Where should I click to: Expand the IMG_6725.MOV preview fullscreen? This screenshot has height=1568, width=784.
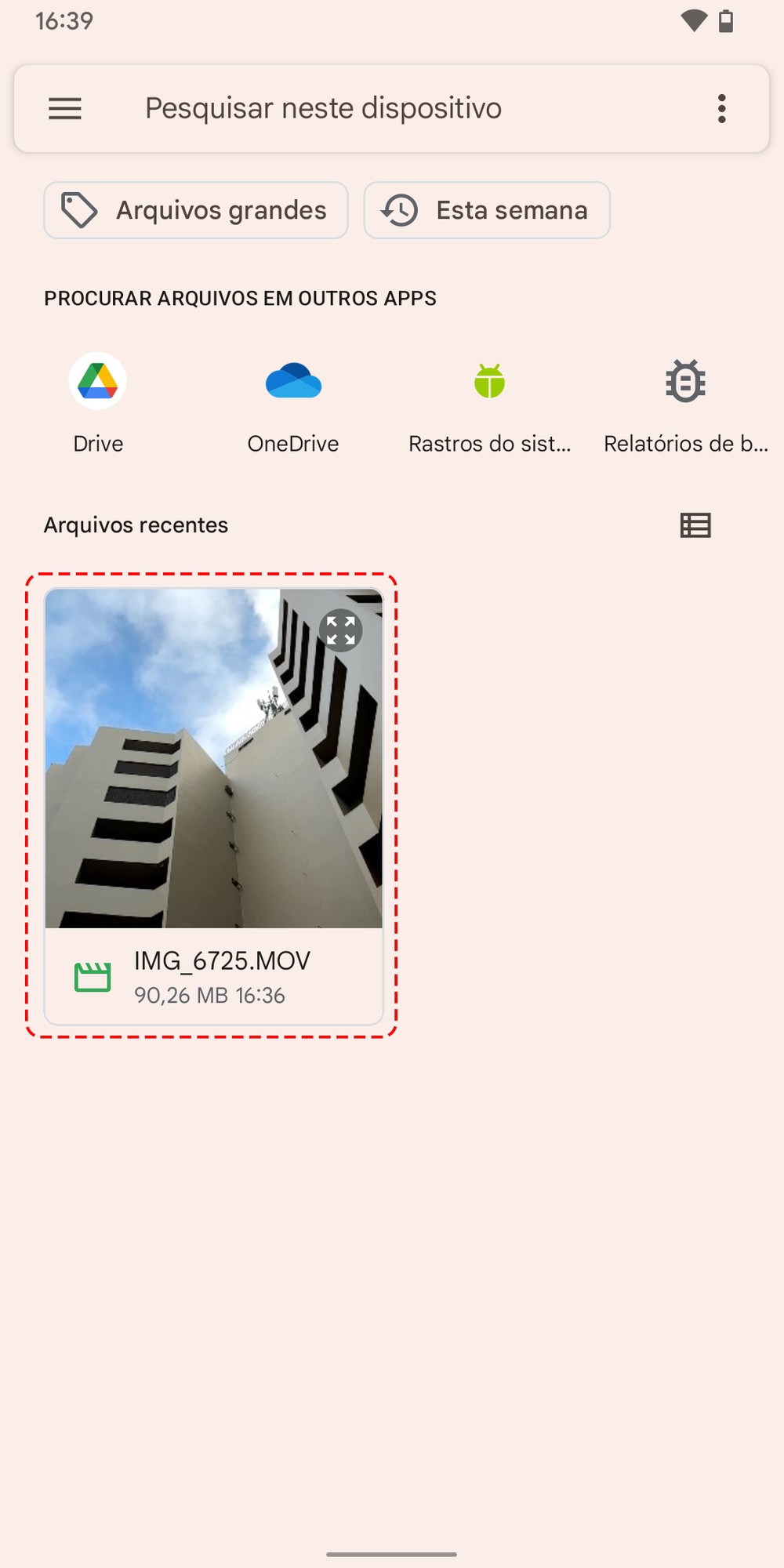point(341,630)
